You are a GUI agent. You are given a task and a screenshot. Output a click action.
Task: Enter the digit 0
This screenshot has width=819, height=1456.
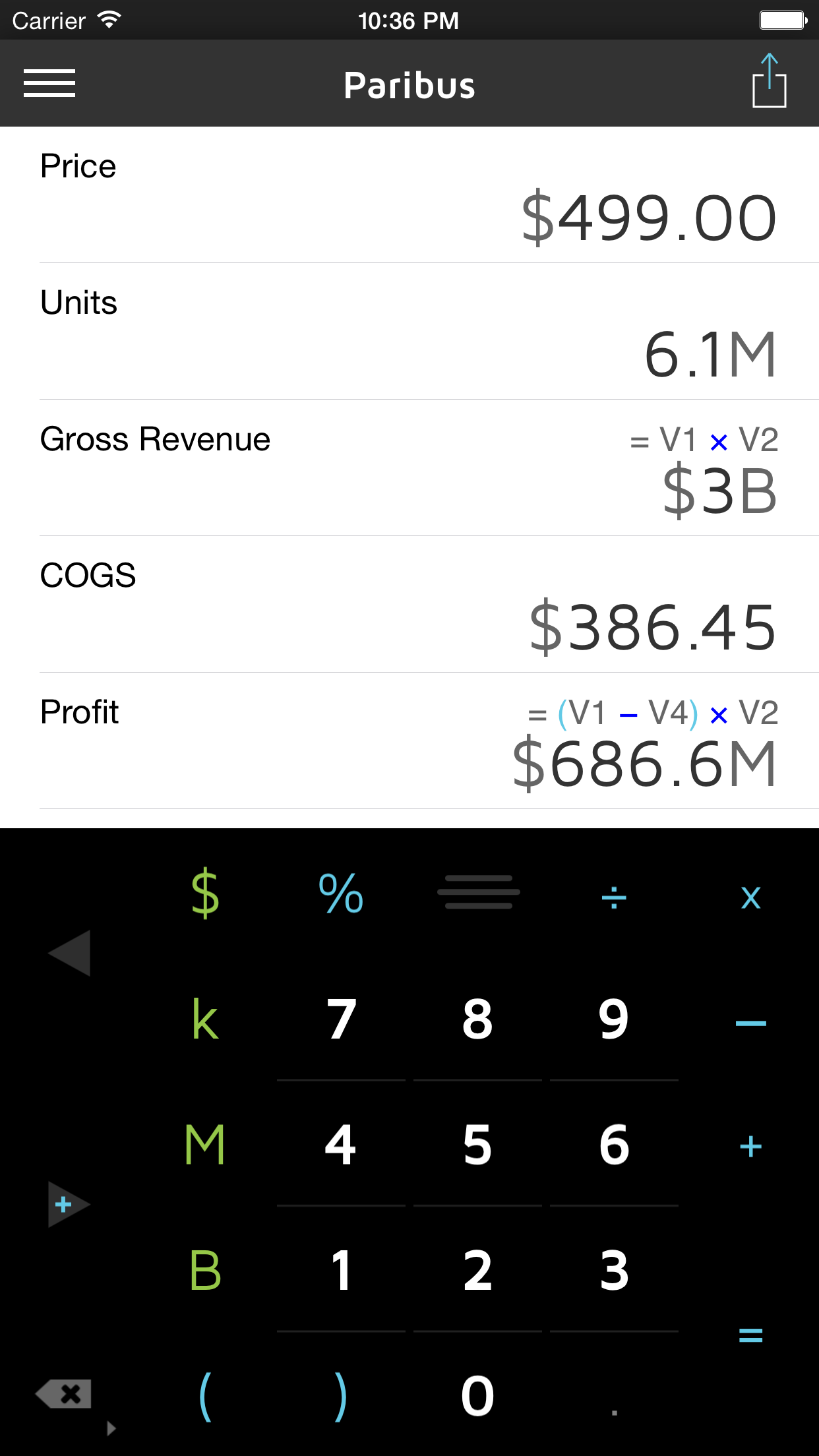477,1395
